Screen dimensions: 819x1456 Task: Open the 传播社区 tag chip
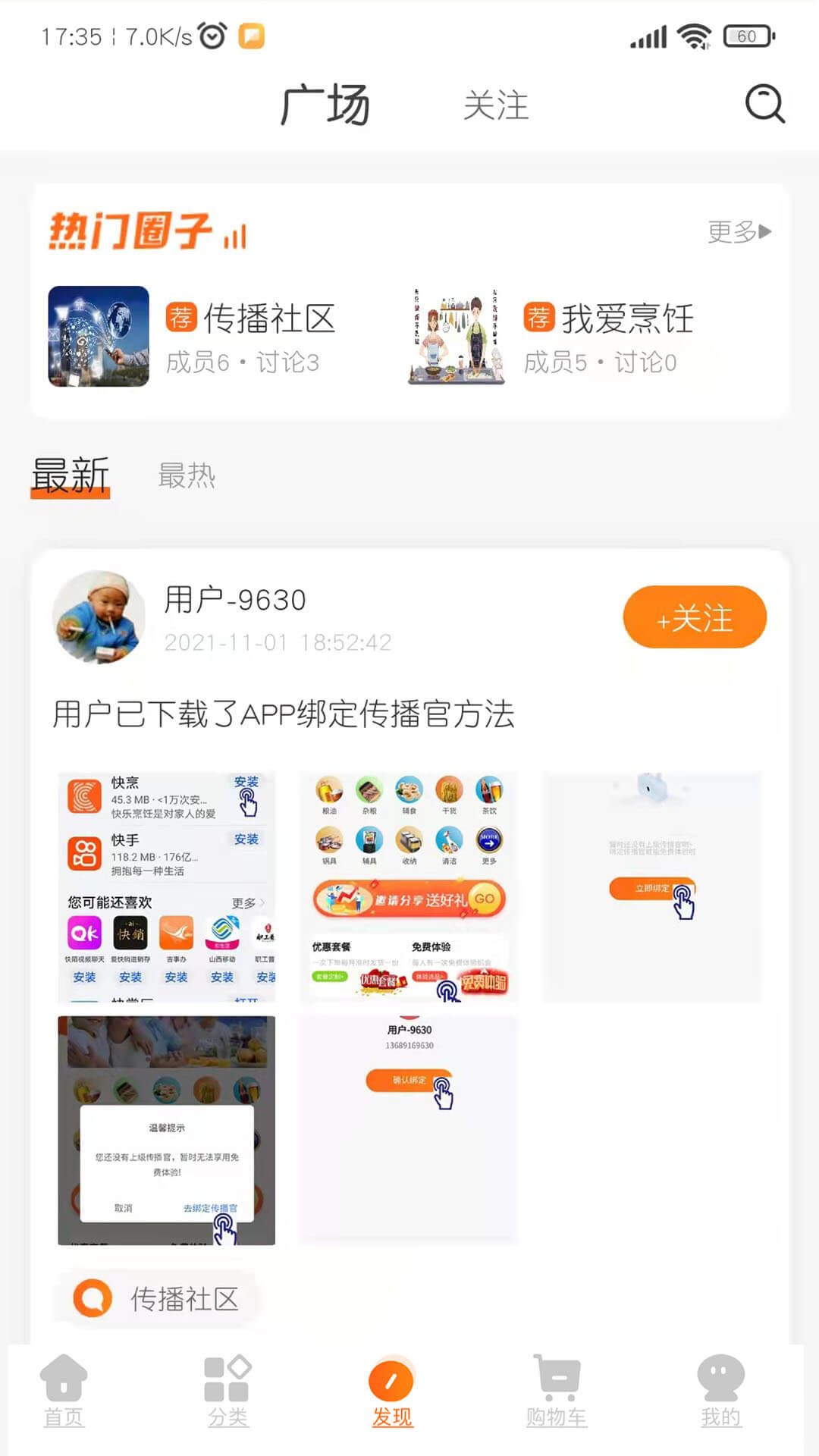tap(157, 1299)
